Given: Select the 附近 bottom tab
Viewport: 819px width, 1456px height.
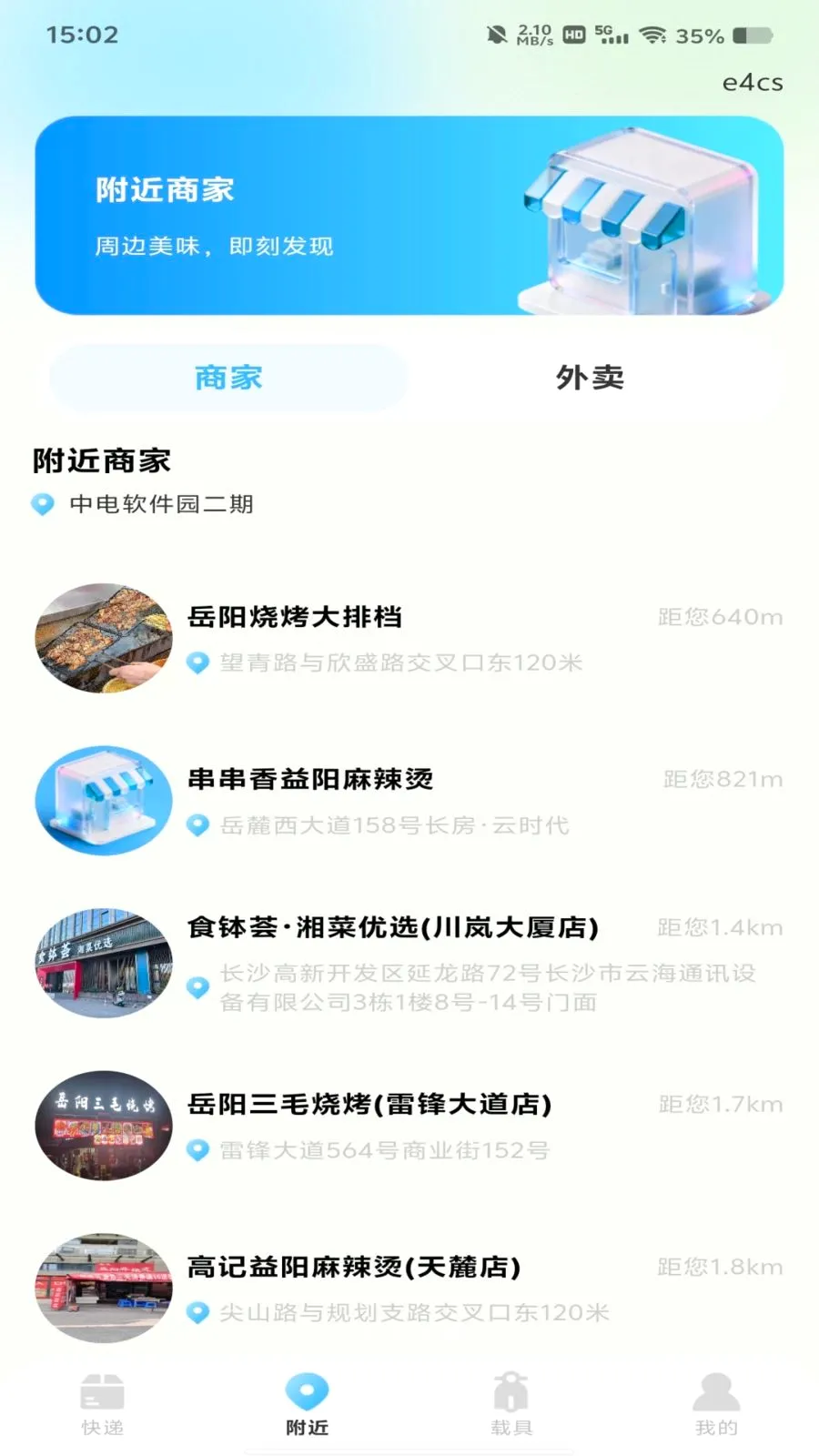Looking at the screenshot, I should point(307,1405).
